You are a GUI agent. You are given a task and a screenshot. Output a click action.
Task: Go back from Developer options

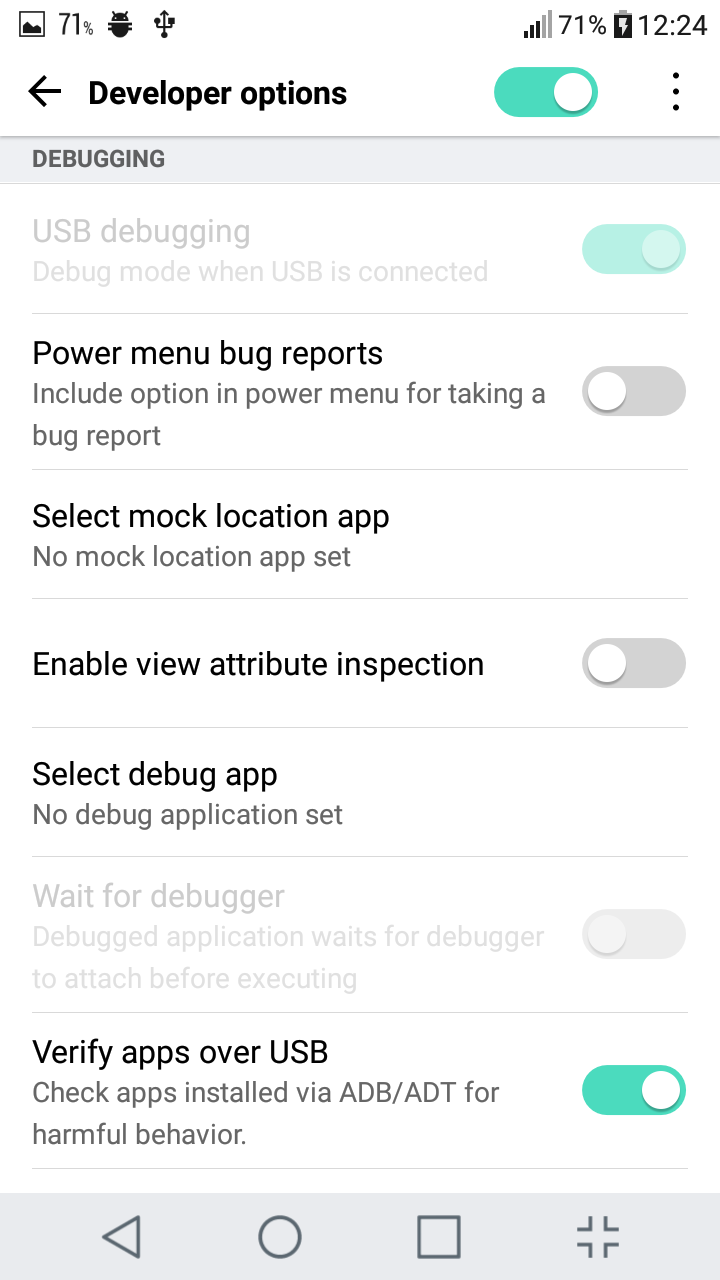(45, 93)
